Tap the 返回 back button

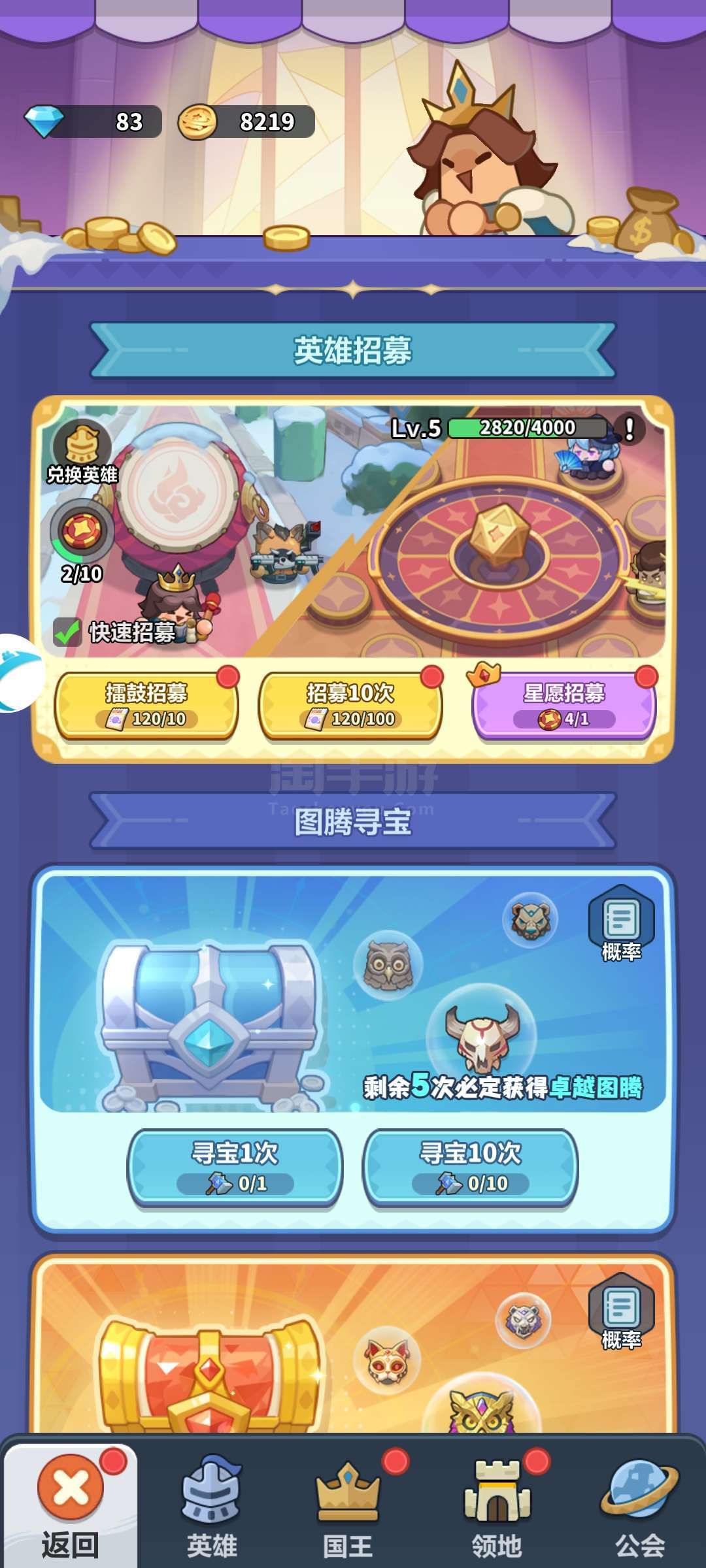70,1505
